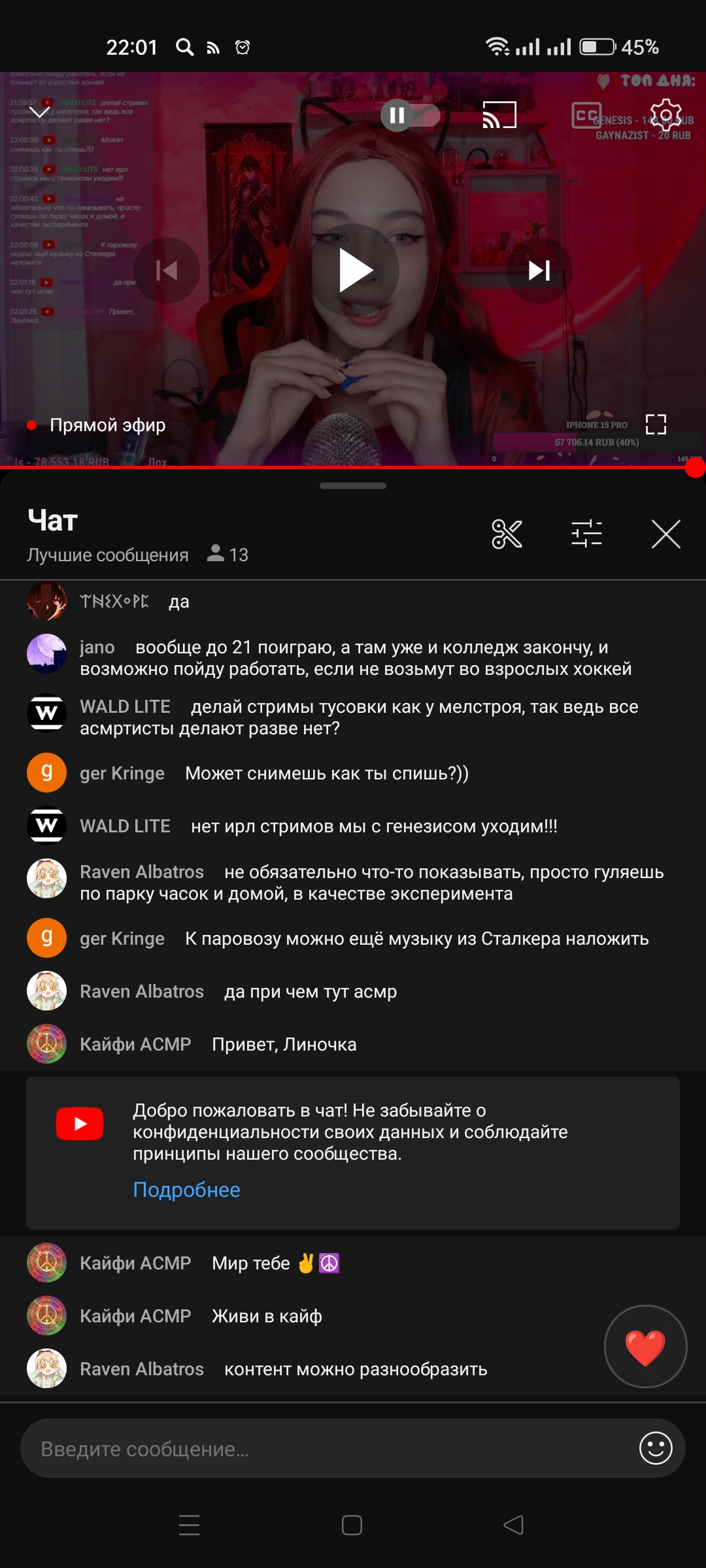Close the chat panel
The width and height of the screenshot is (706, 1568).
pyautogui.click(x=665, y=534)
